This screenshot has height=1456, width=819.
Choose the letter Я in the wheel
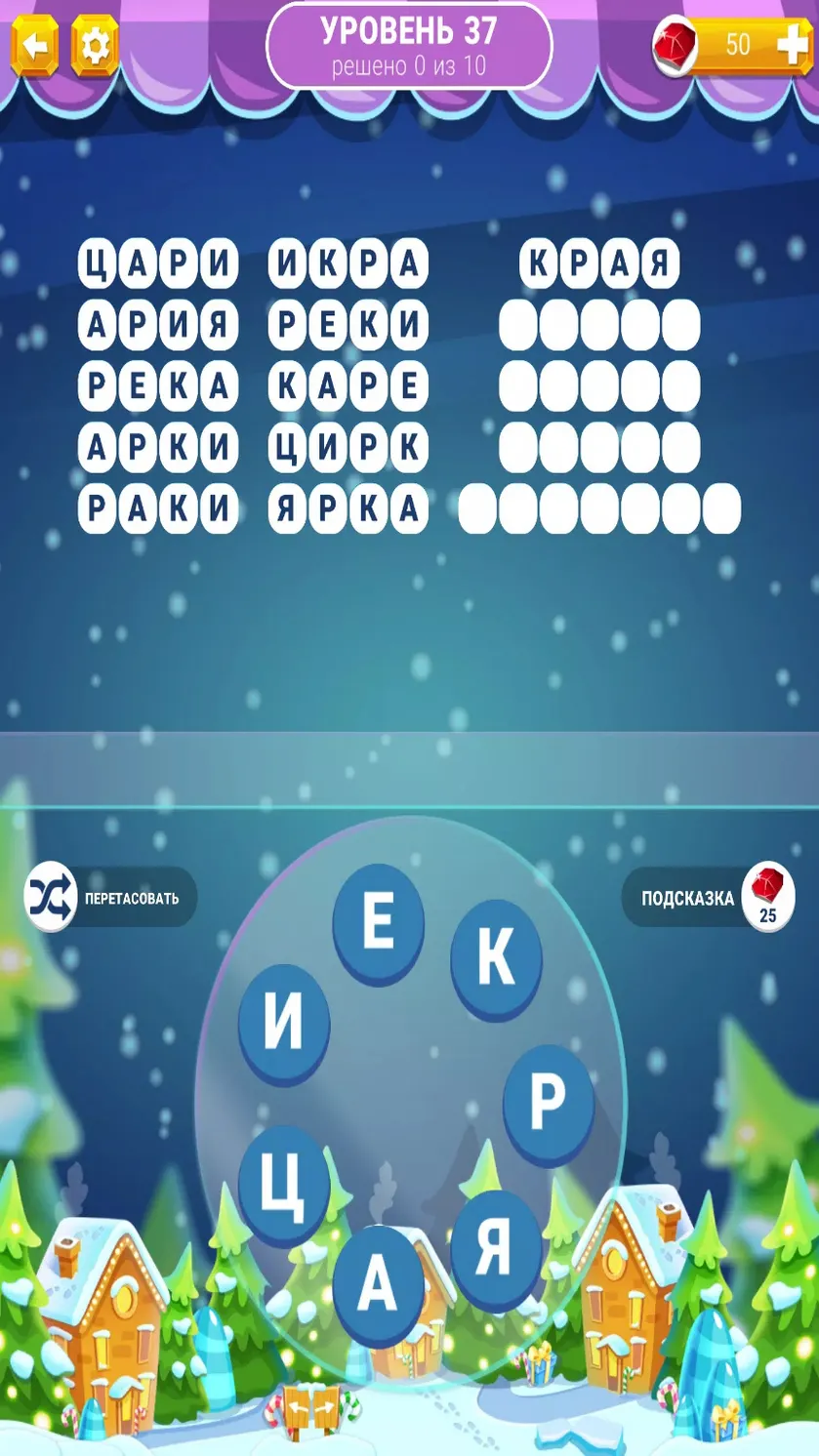click(495, 1249)
